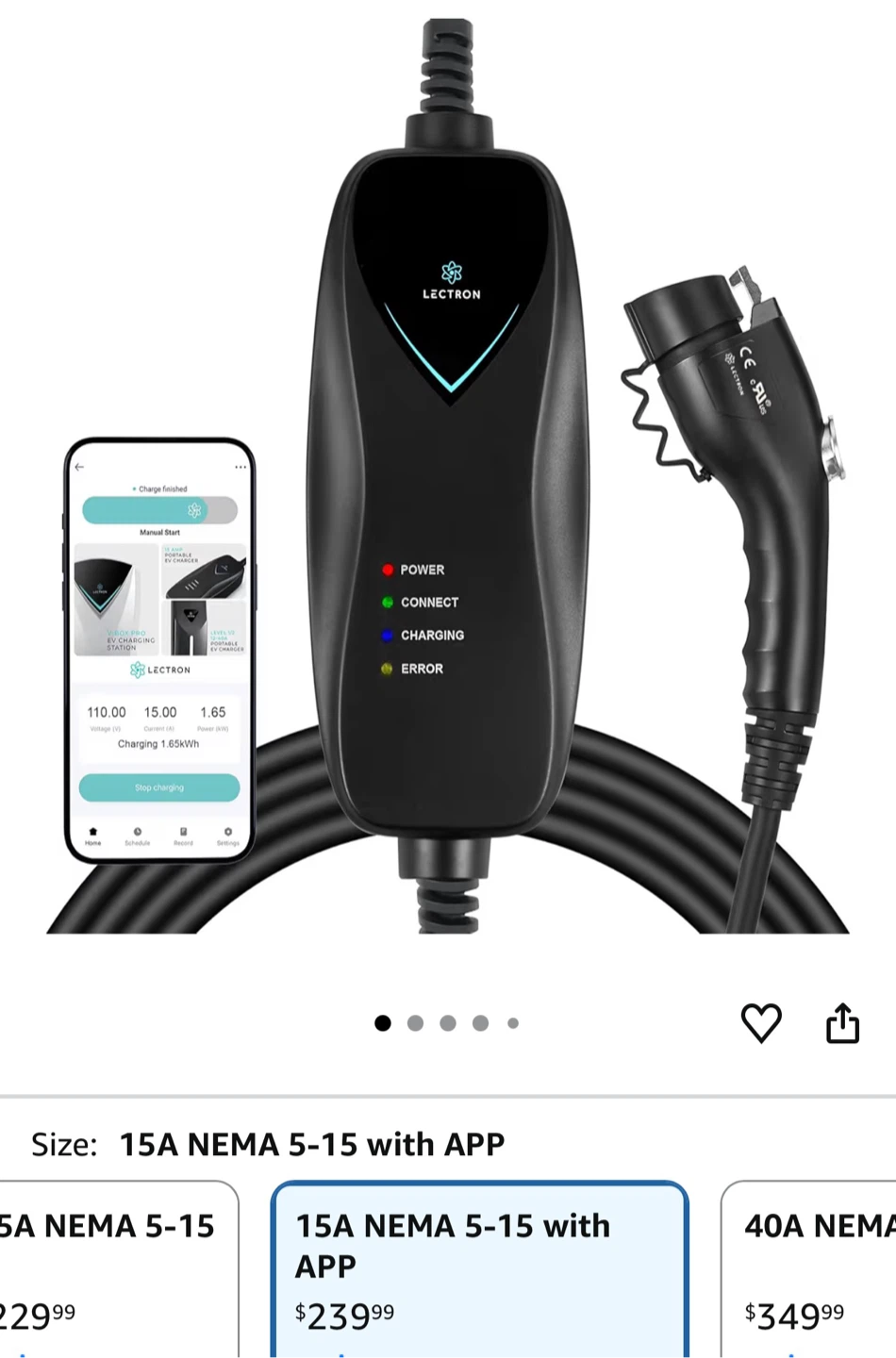
Task: Select the Record icon in the bottom nav
Action: pos(183,831)
